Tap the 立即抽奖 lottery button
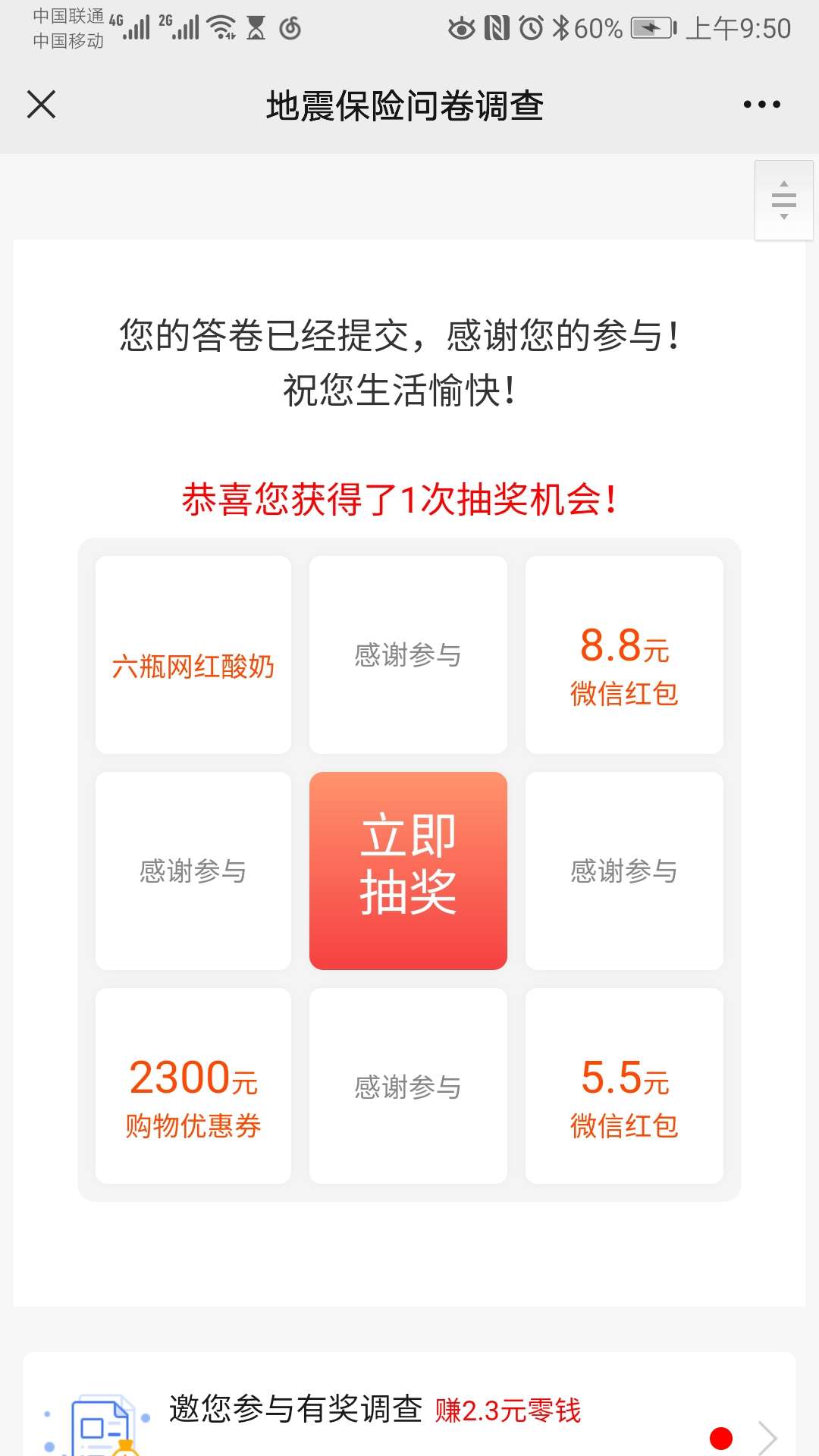Image resolution: width=819 pixels, height=1456 pixels. (408, 871)
